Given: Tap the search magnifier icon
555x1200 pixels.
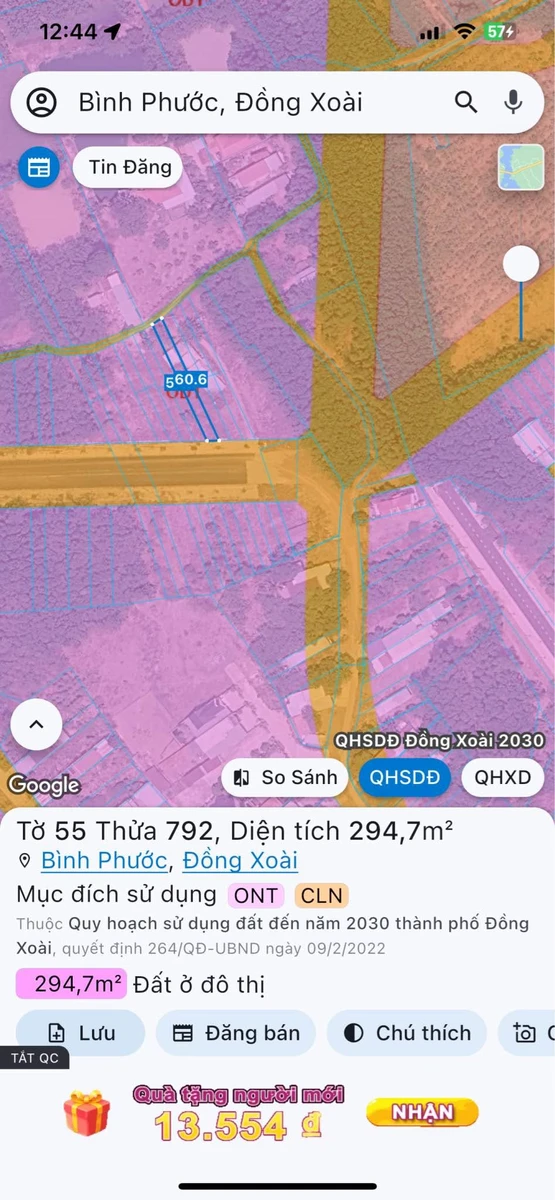Looking at the screenshot, I should coord(466,102).
